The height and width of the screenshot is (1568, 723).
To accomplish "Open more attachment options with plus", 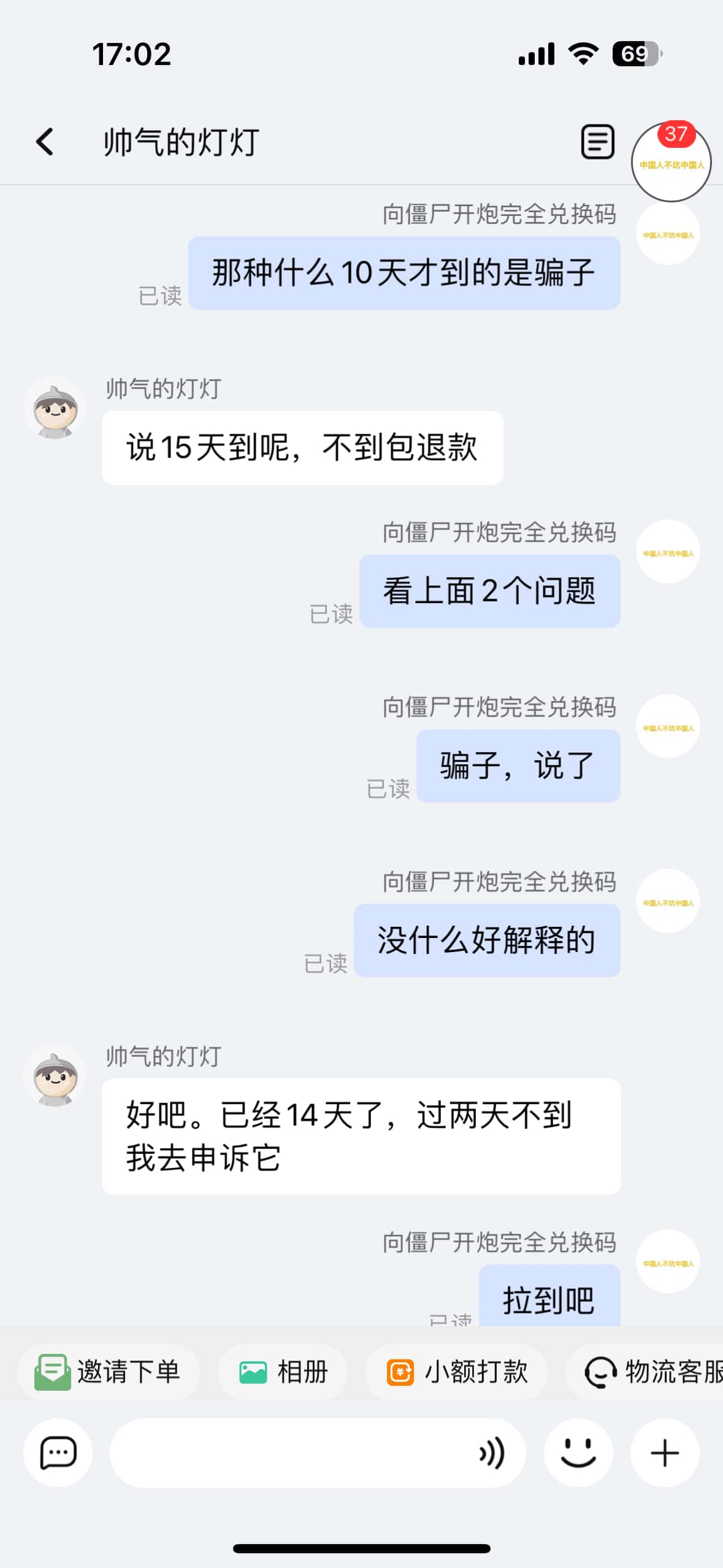I will [665, 1453].
